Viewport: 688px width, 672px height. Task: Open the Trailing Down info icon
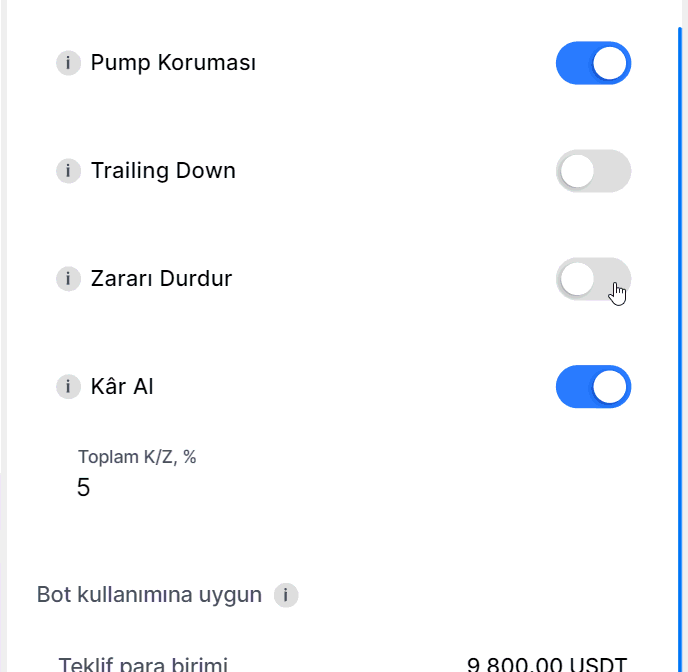68,171
